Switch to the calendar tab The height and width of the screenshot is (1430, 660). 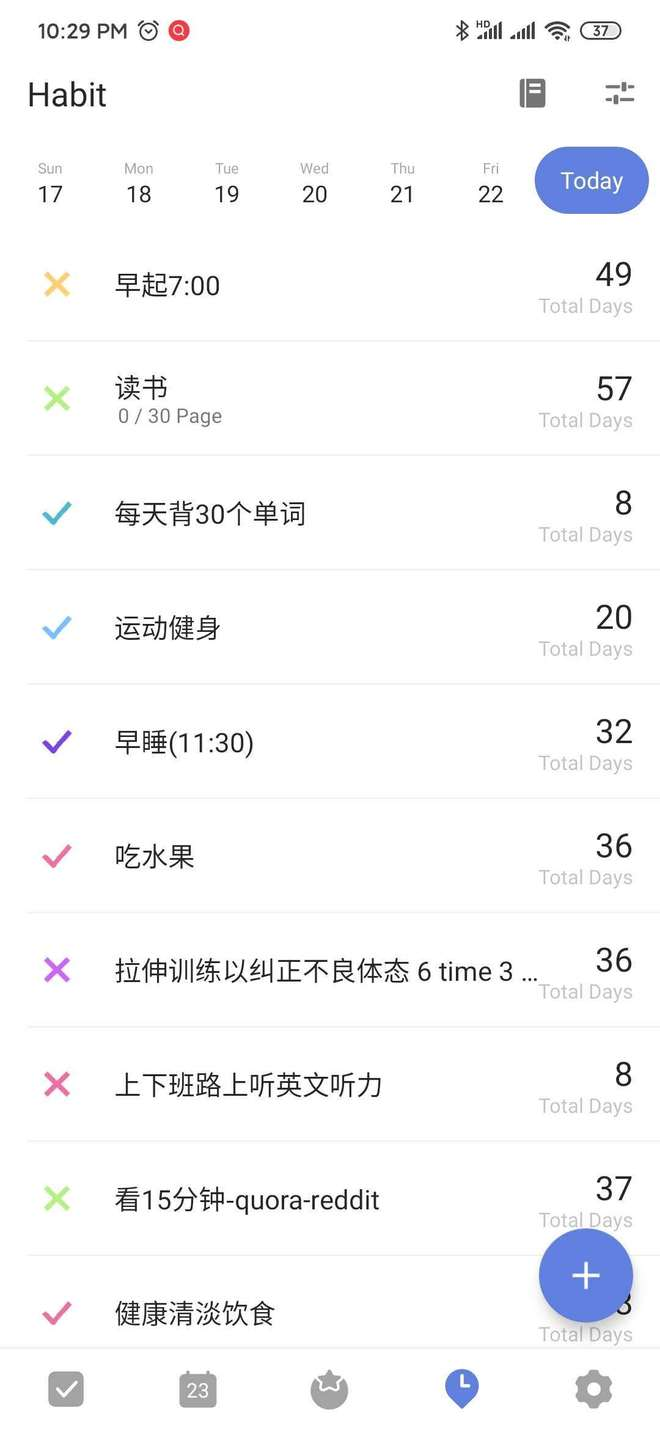[198, 1389]
